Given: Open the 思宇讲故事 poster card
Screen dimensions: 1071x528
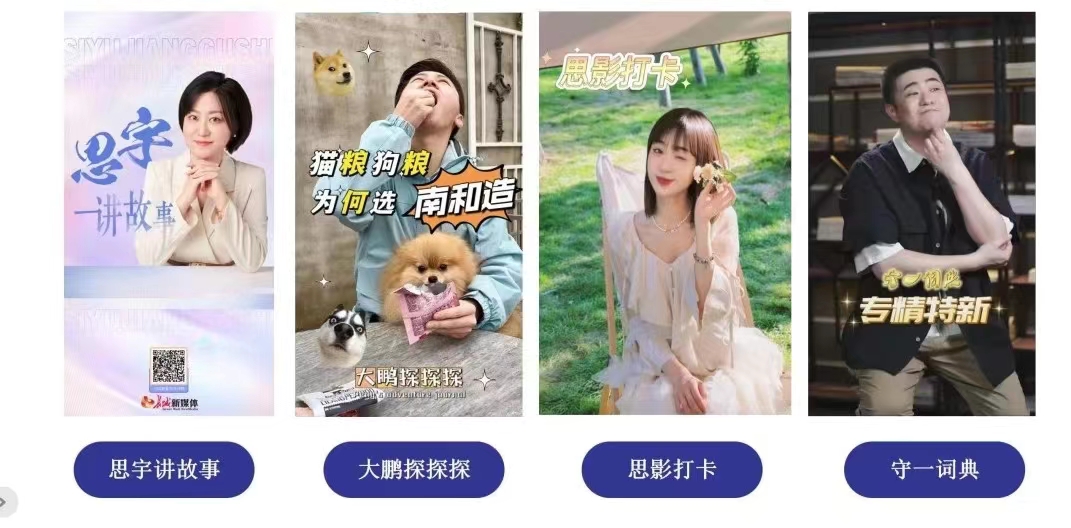Looking at the screenshot, I should [x=168, y=213].
